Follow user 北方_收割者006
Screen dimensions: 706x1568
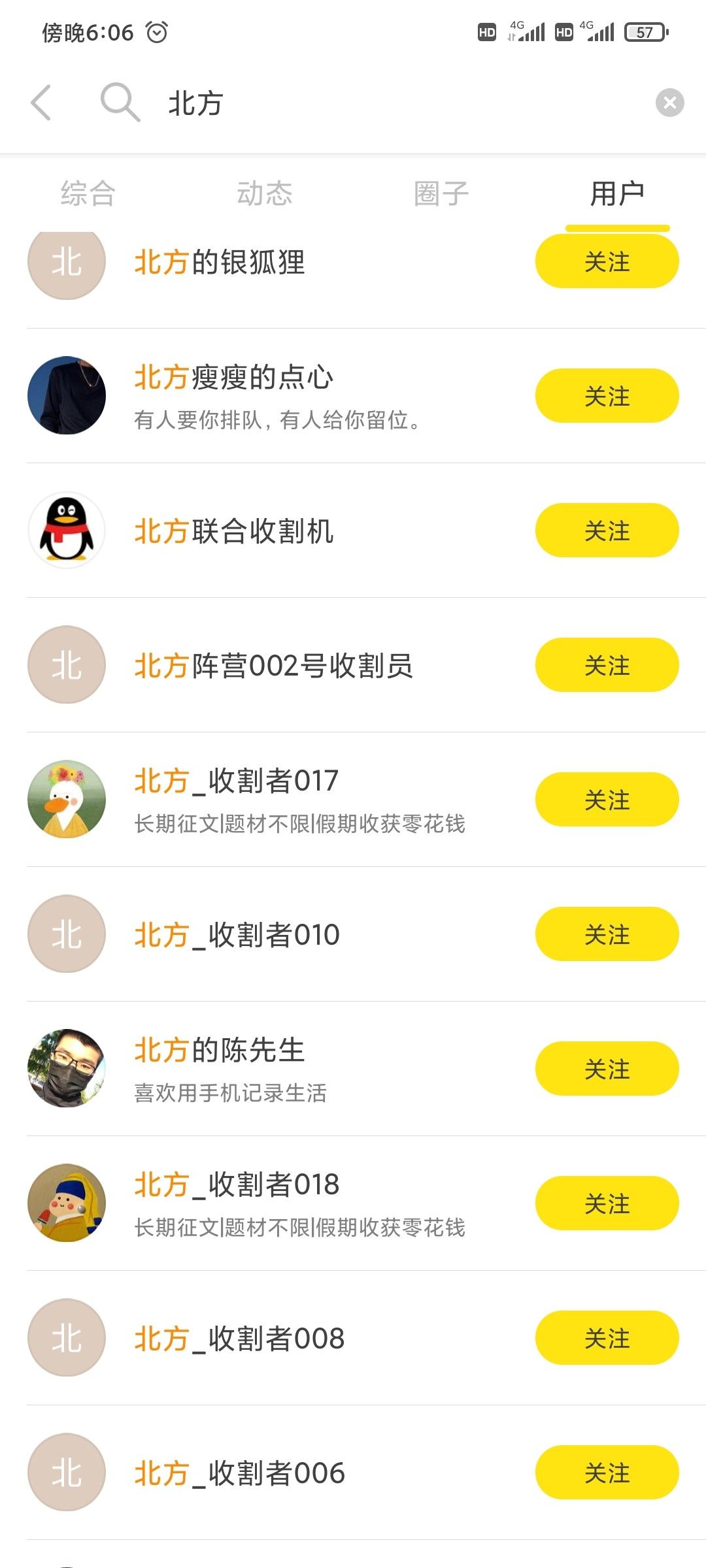point(607,1473)
